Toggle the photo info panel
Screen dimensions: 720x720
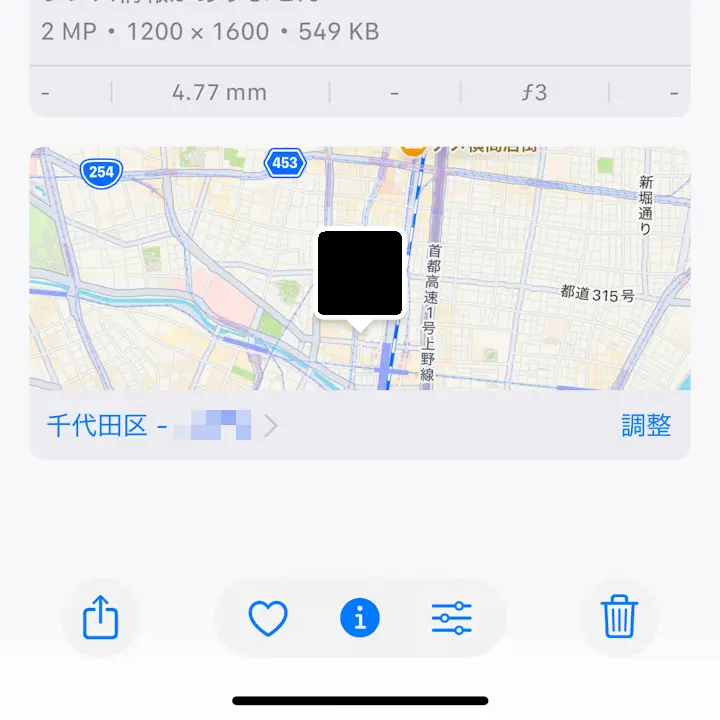(x=360, y=619)
